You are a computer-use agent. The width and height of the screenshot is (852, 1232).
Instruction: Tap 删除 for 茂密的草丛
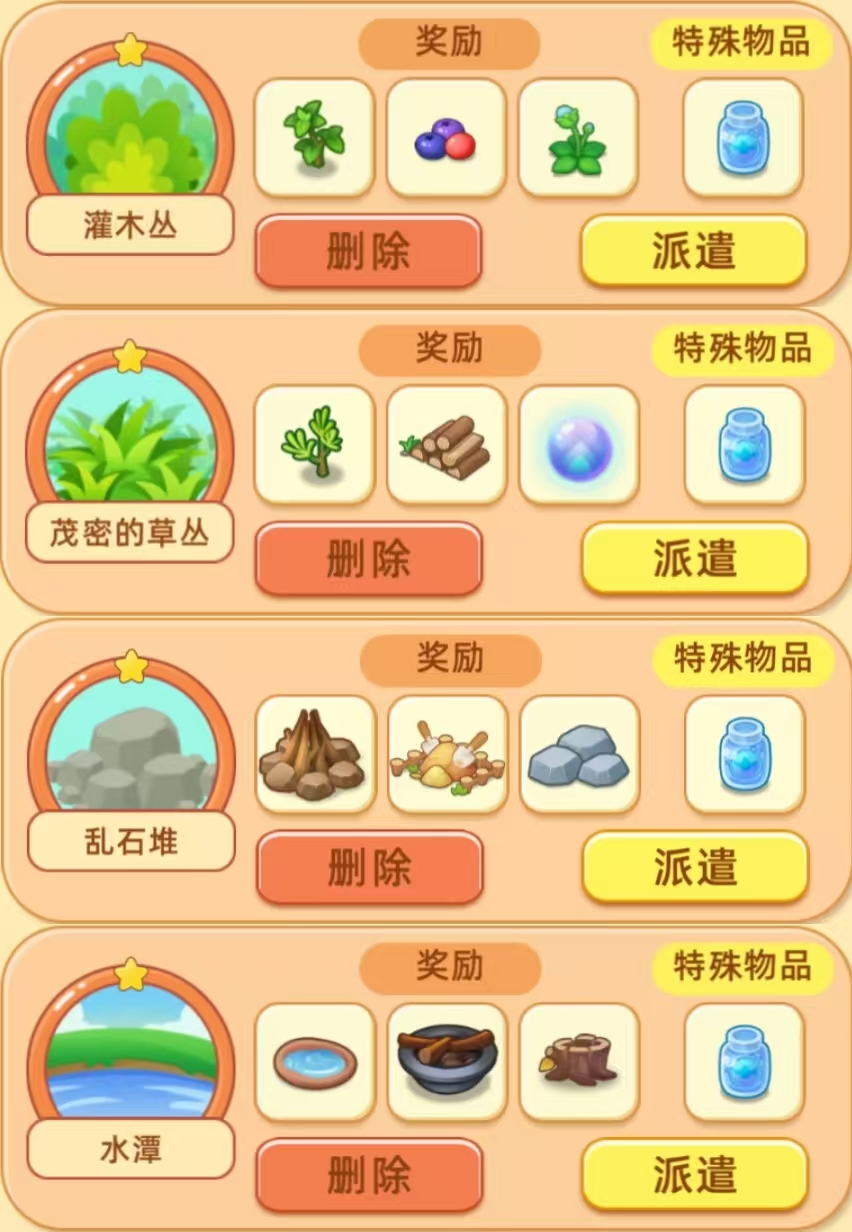click(x=368, y=558)
